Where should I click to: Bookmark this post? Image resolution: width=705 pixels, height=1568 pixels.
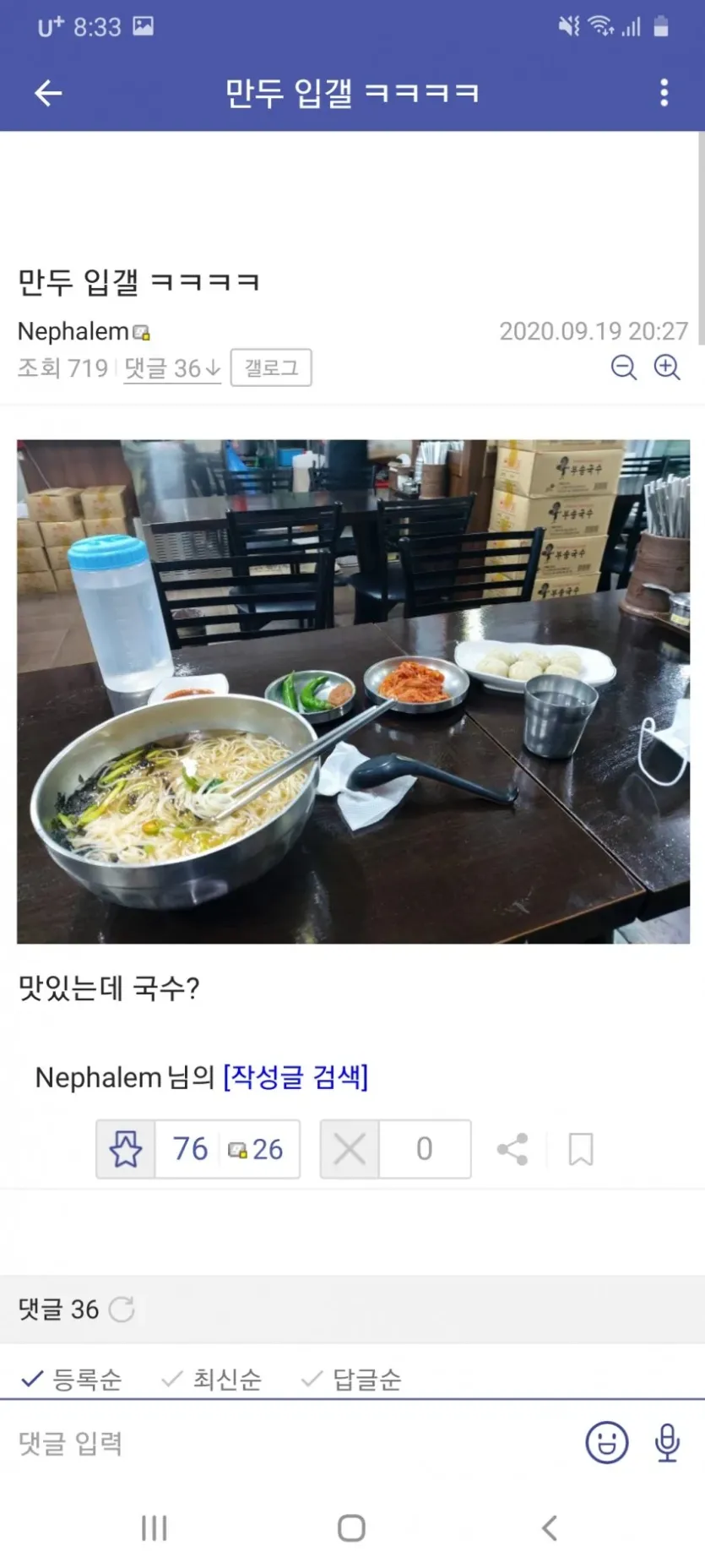tap(581, 1149)
